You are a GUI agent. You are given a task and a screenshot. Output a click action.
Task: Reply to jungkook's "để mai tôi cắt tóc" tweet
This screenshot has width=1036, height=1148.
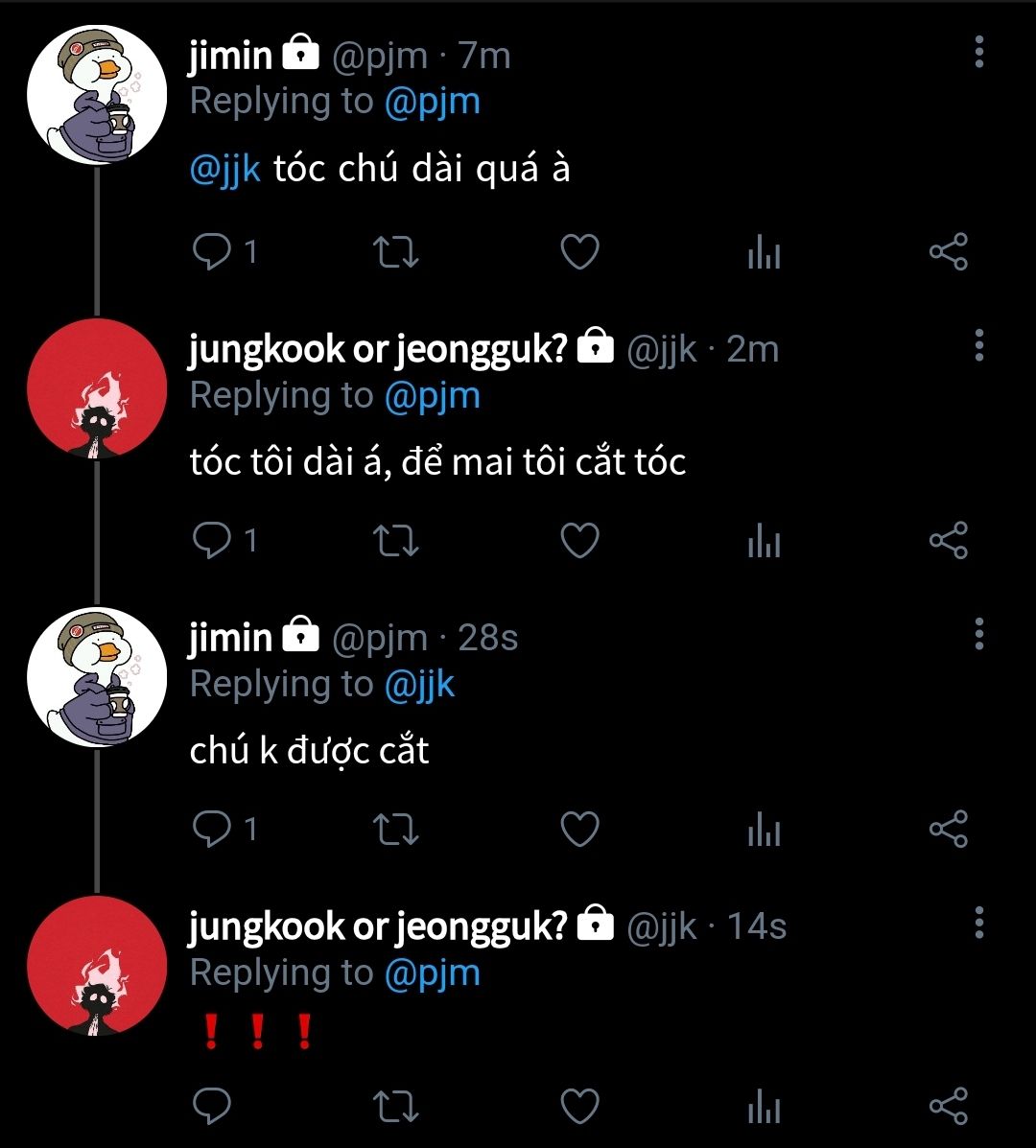click(210, 541)
